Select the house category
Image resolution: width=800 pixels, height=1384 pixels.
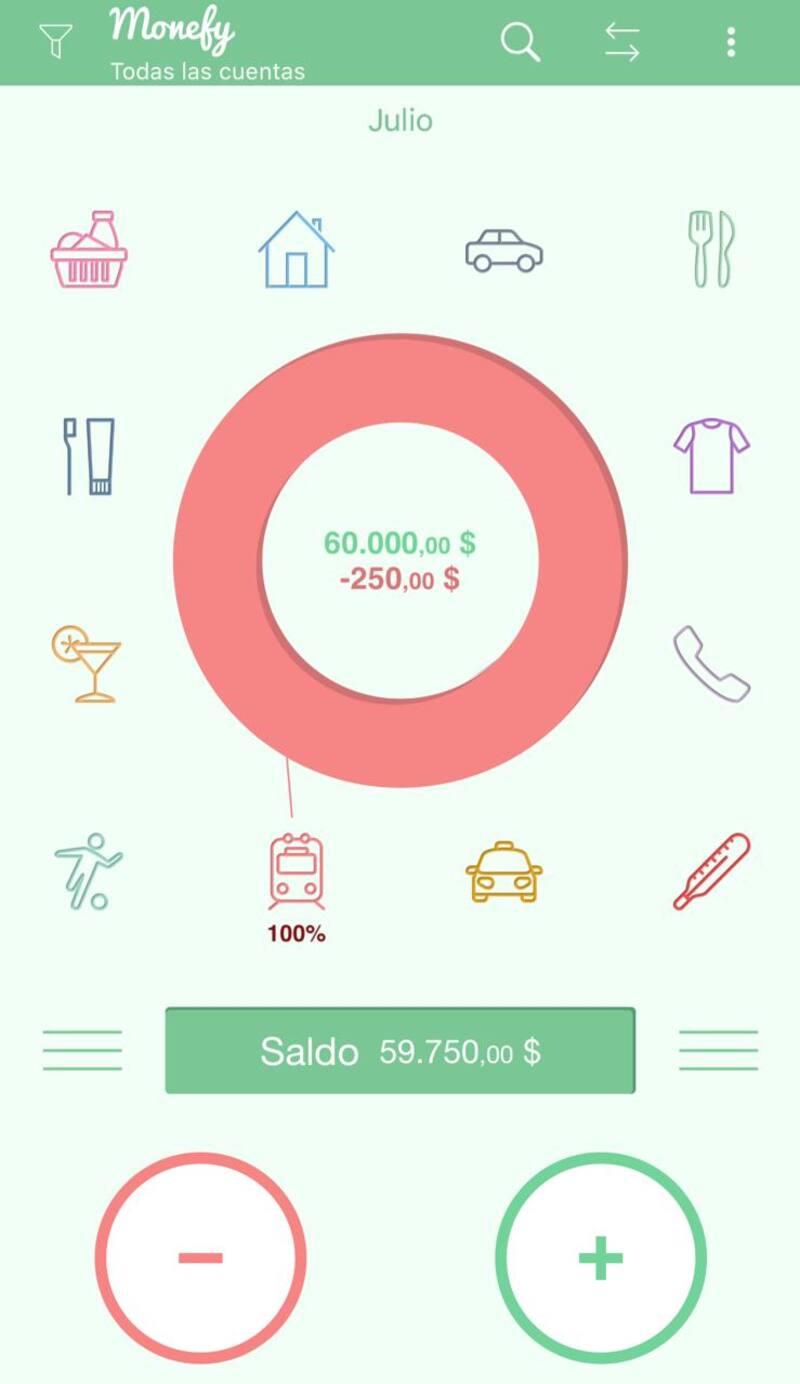coord(296,250)
